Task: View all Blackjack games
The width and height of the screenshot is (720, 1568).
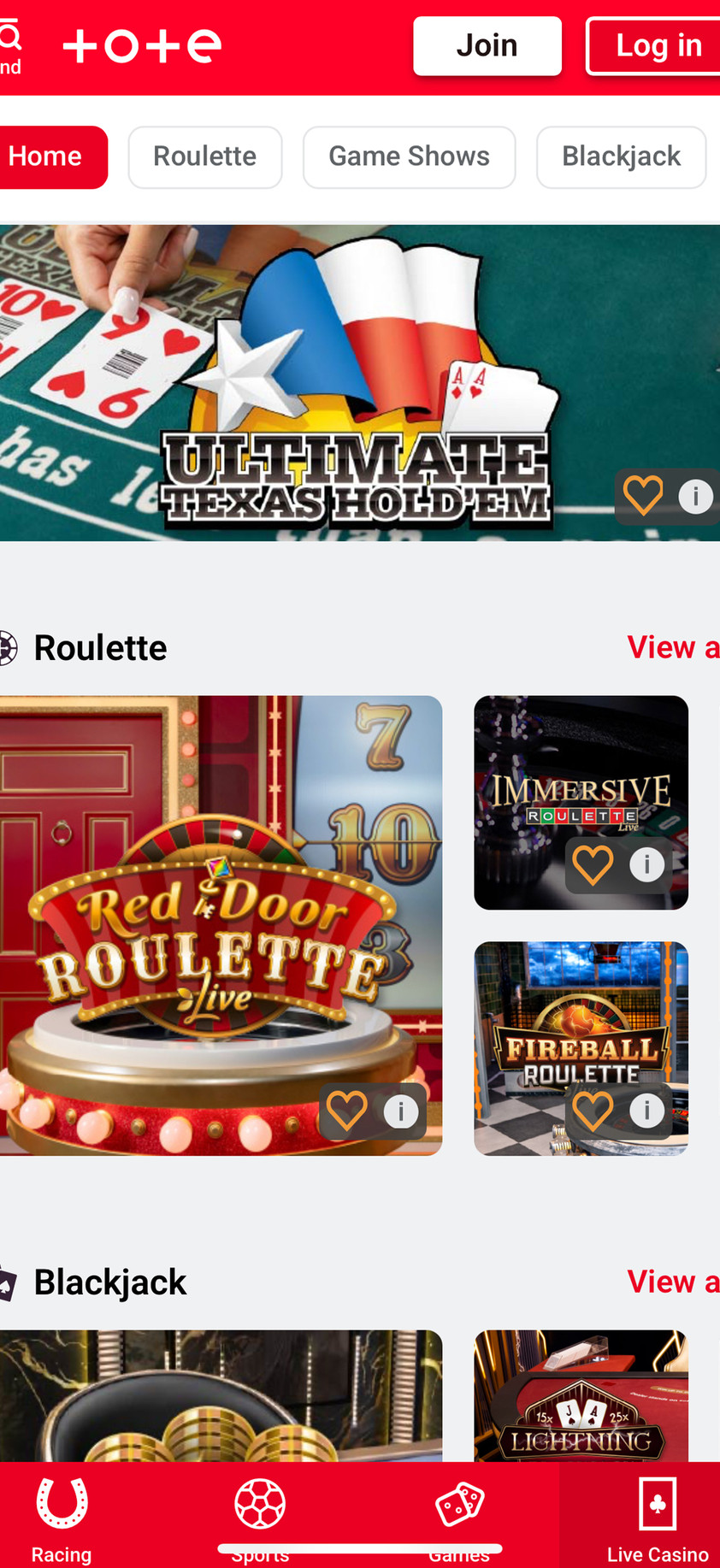Action: tap(673, 1282)
